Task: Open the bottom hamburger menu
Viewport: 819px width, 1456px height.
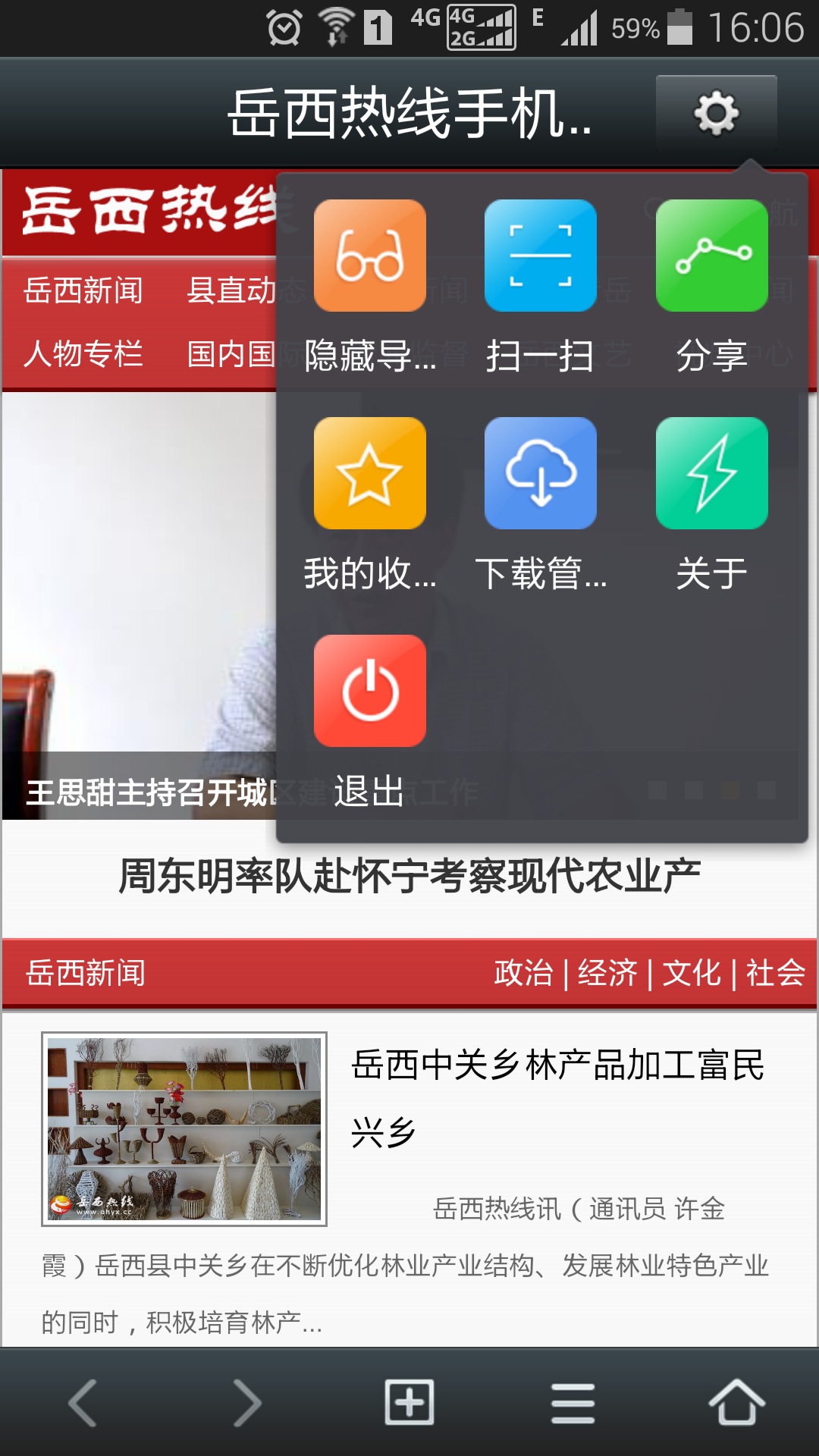Action: point(573,1403)
